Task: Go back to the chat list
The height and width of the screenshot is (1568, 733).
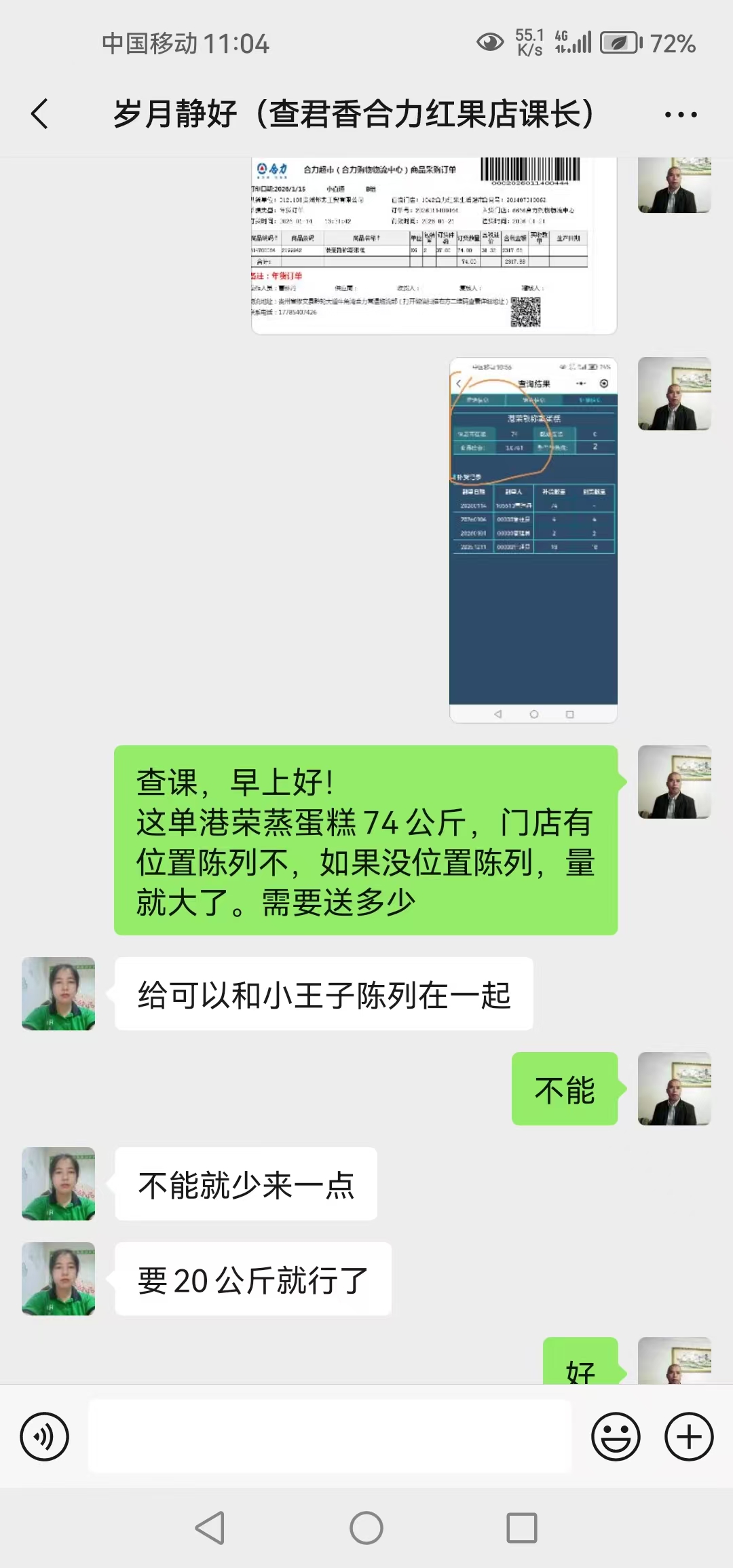Action: 39,113
